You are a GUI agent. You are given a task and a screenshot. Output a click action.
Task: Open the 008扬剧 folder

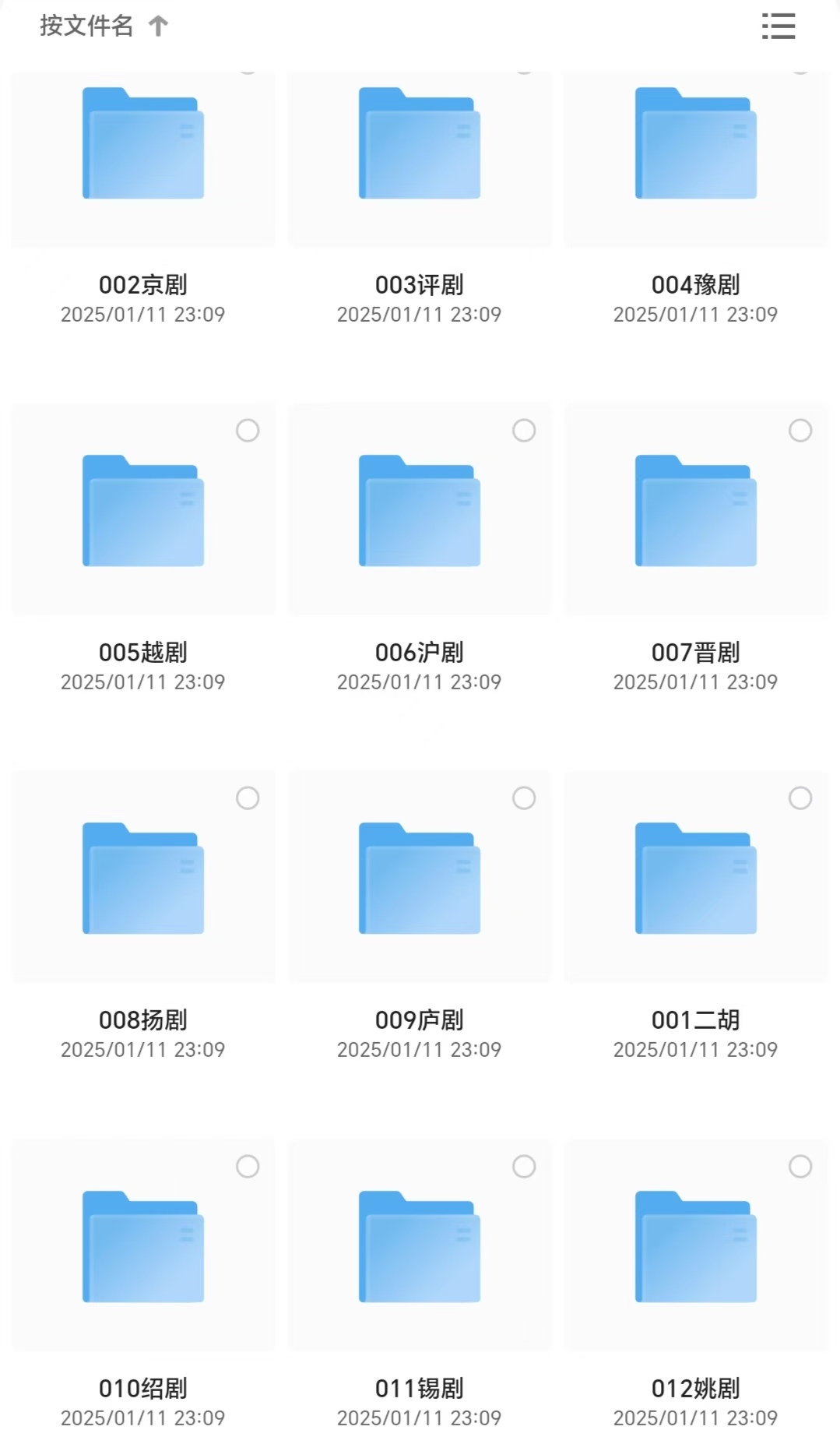(x=143, y=879)
